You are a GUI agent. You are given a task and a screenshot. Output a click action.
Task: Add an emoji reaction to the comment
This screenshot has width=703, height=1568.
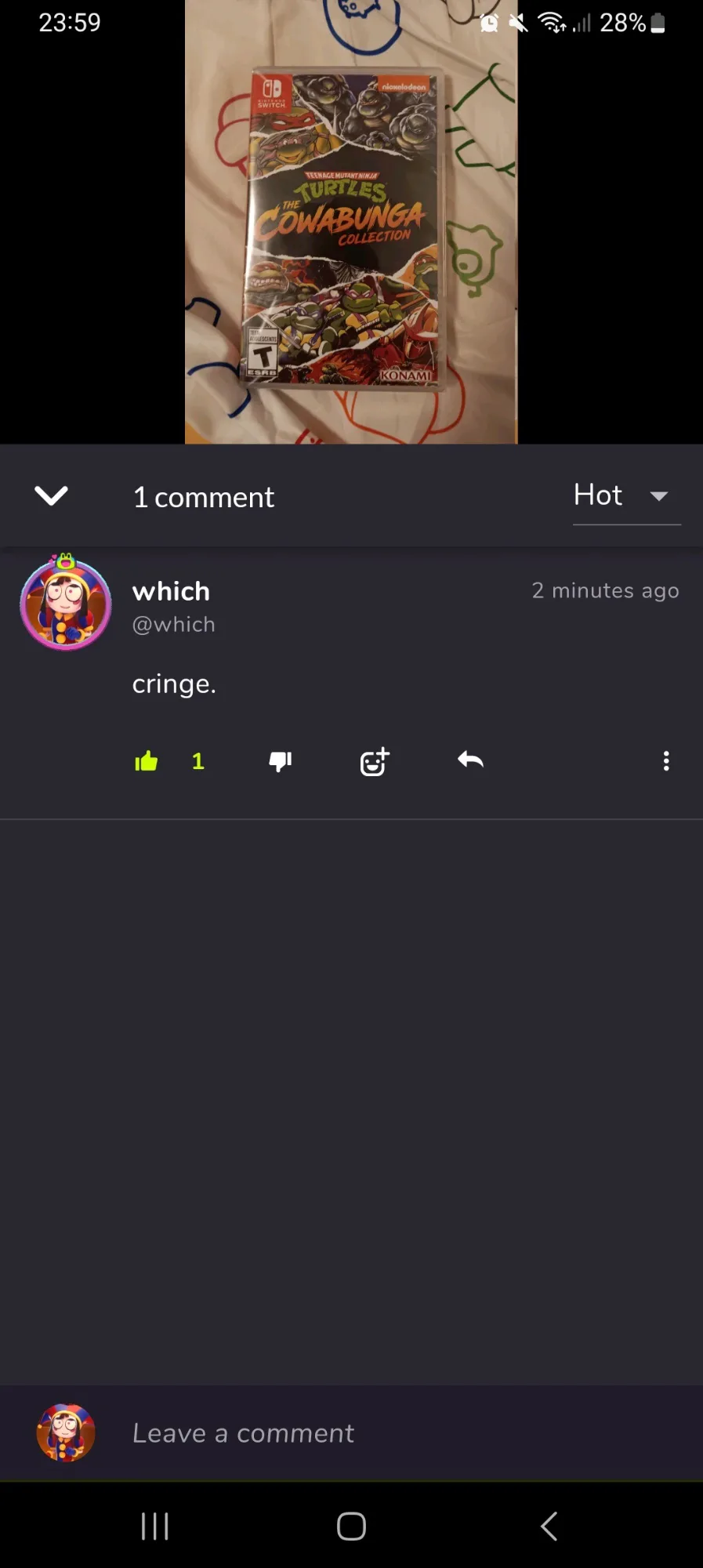[375, 761]
